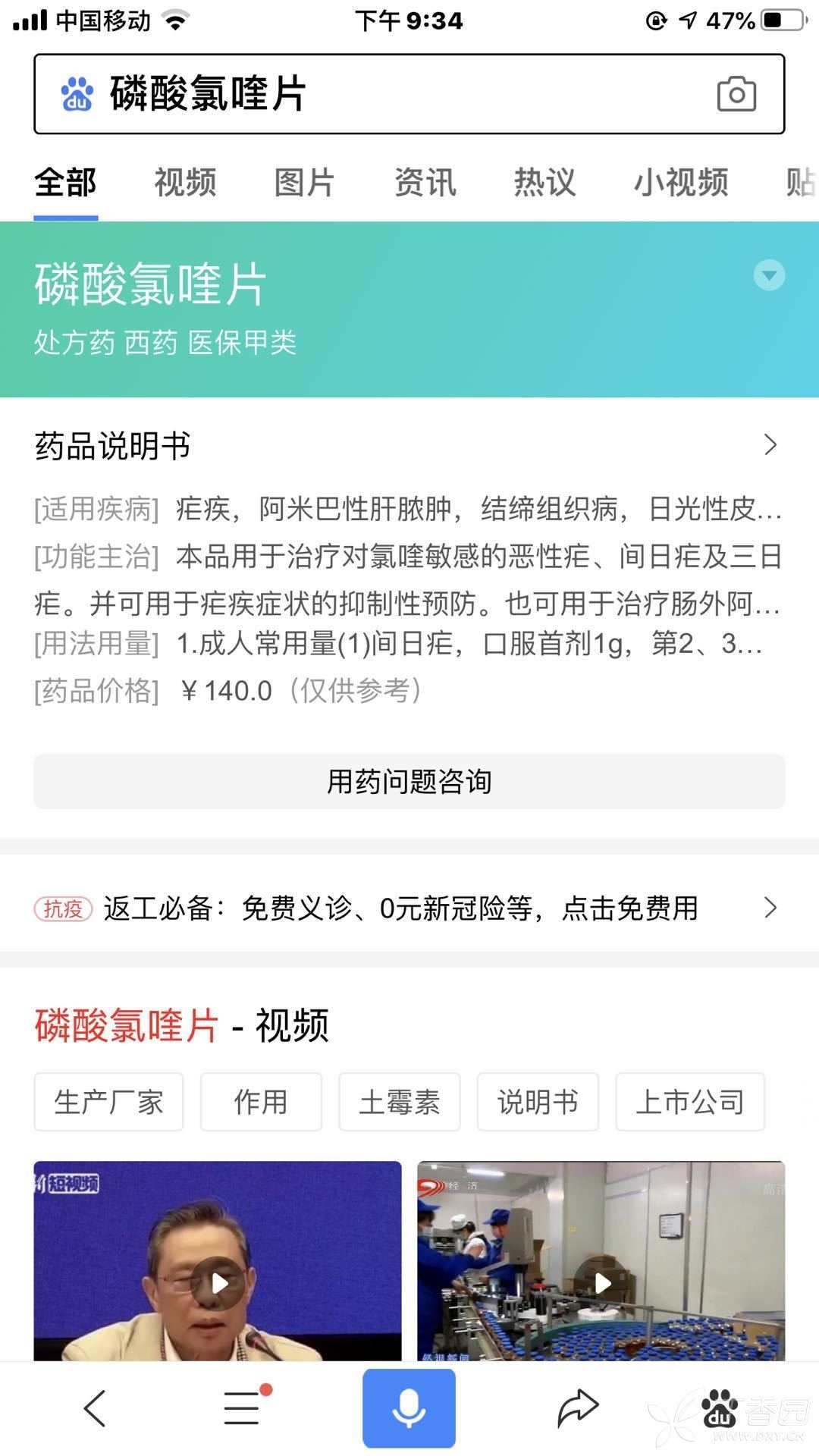Select the 上市公司 chip
The width and height of the screenshot is (819, 1456).
tap(689, 1102)
